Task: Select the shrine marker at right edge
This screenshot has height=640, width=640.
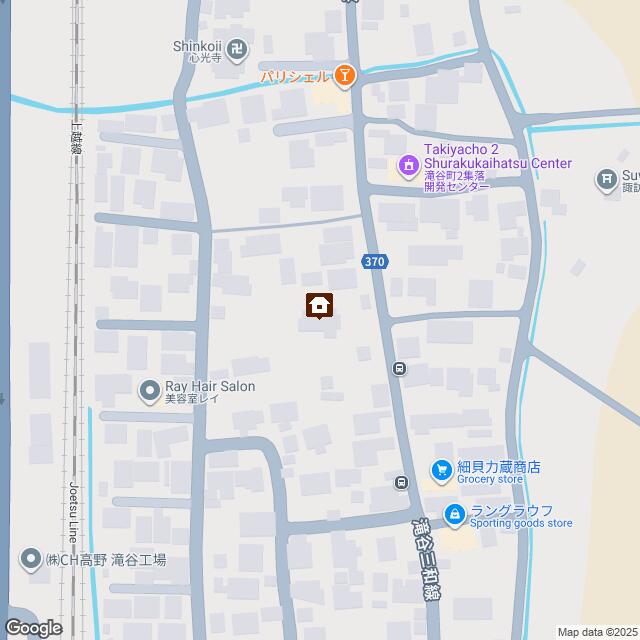Action: pyautogui.click(x=605, y=179)
